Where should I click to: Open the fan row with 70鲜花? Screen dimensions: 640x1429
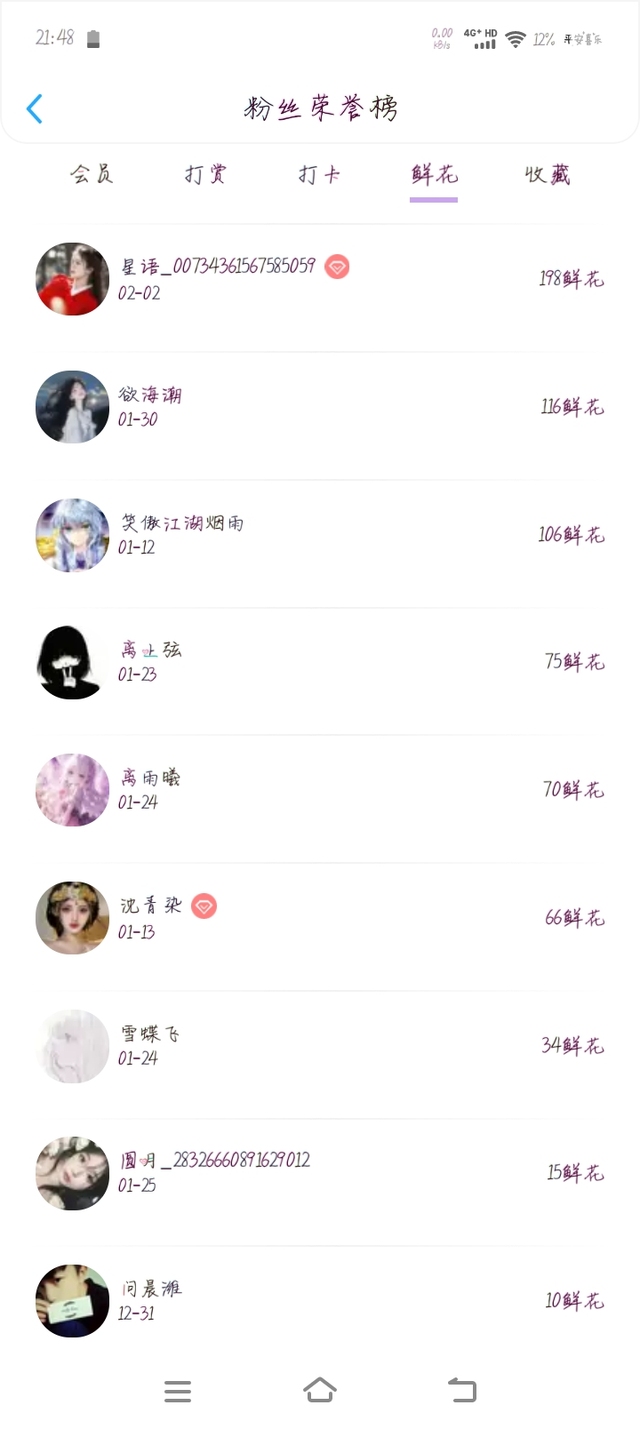tap(320, 790)
